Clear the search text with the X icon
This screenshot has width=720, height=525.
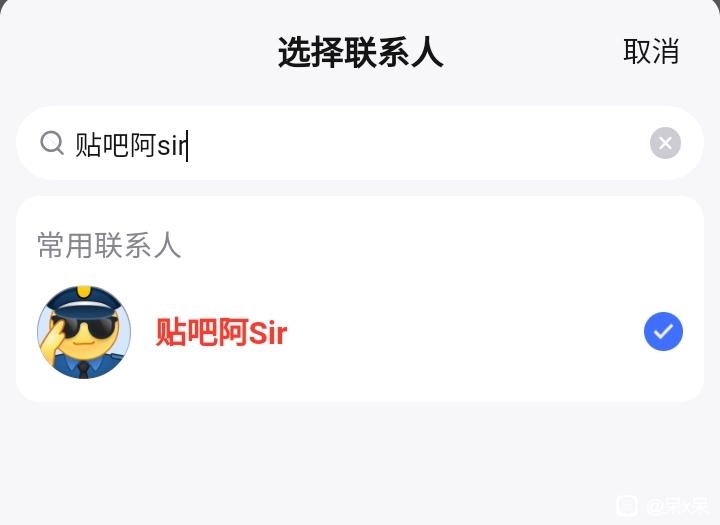point(665,143)
